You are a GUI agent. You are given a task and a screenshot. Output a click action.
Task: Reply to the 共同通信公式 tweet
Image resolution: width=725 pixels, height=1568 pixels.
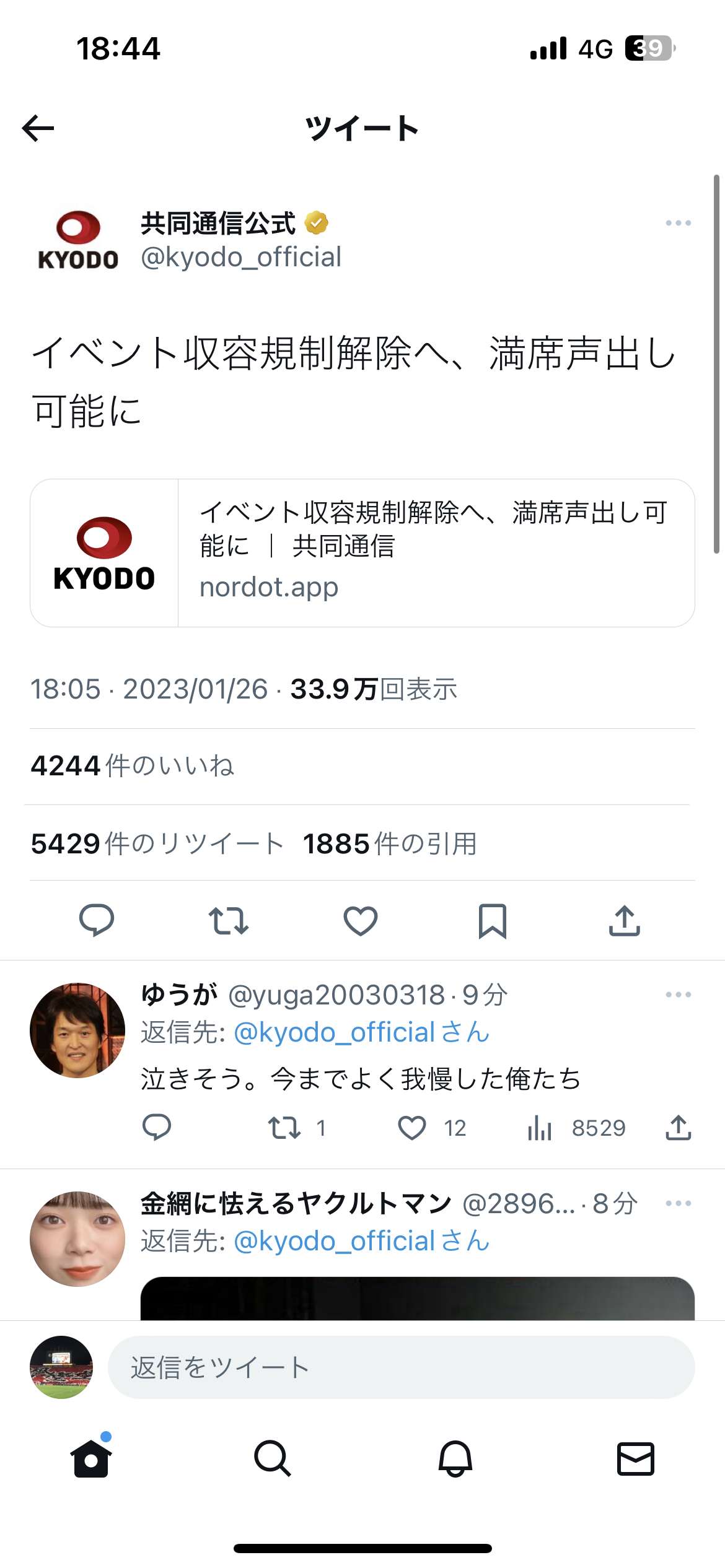tap(97, 920)
